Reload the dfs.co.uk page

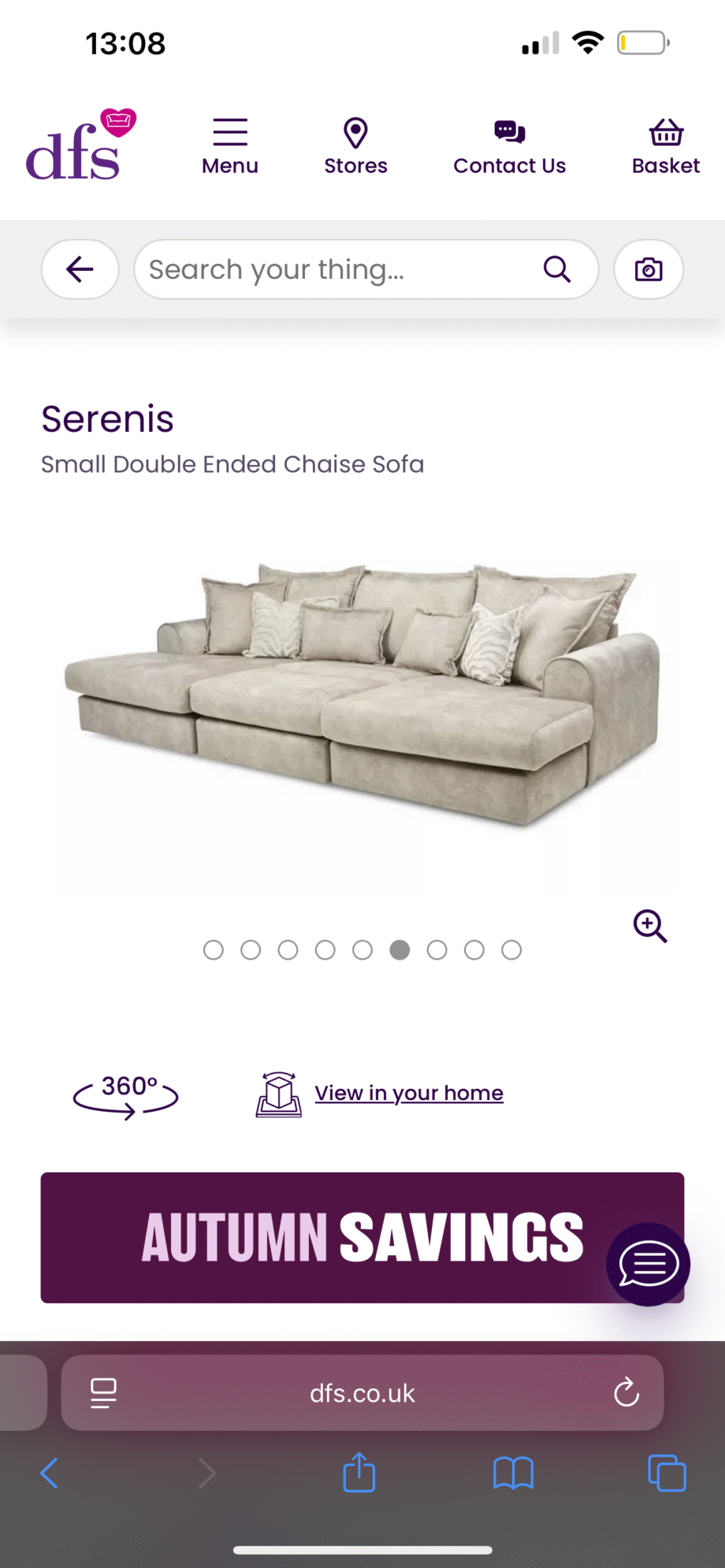[x=626, y=1392]
